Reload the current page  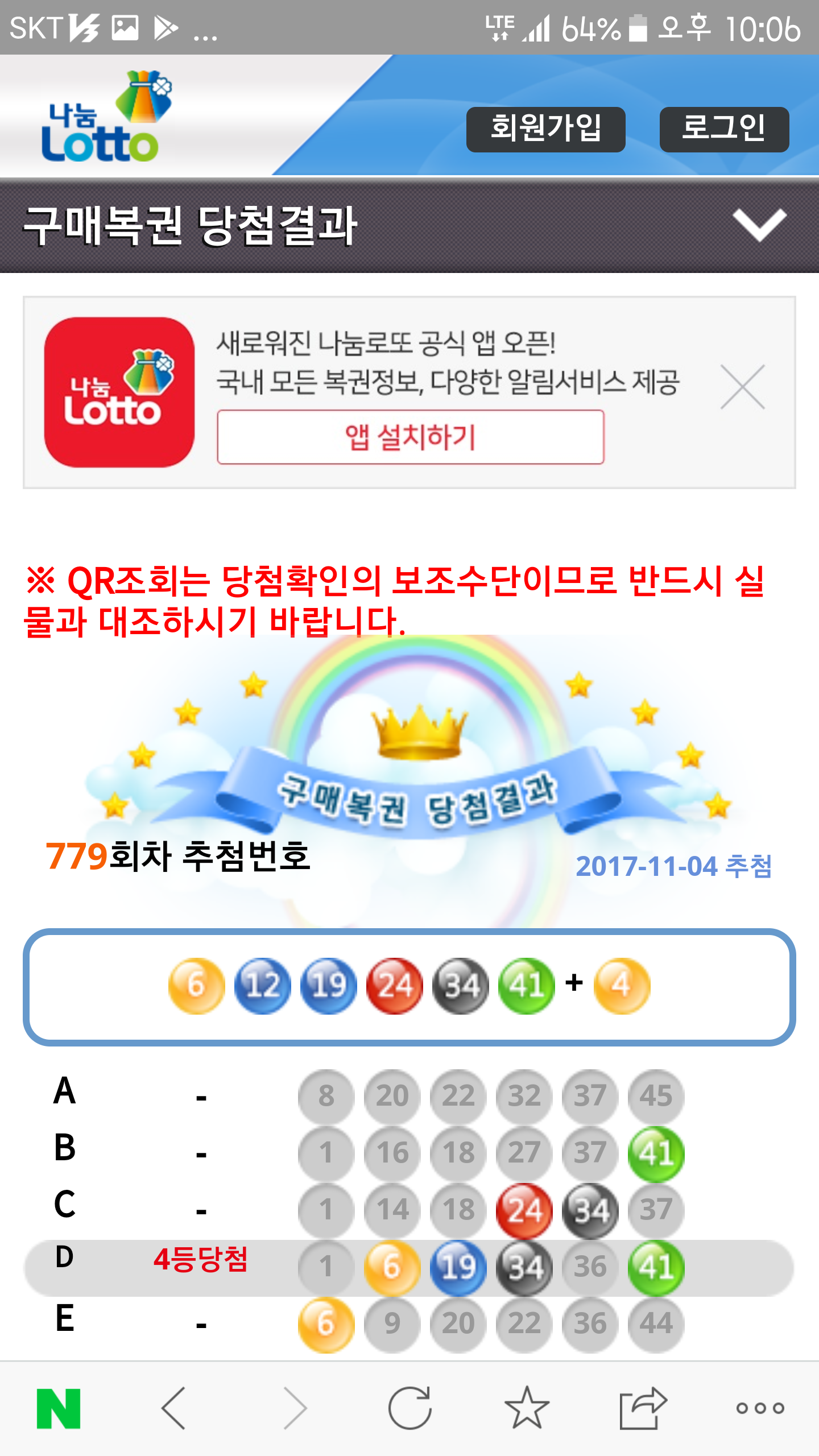(x=410, y=1408)
